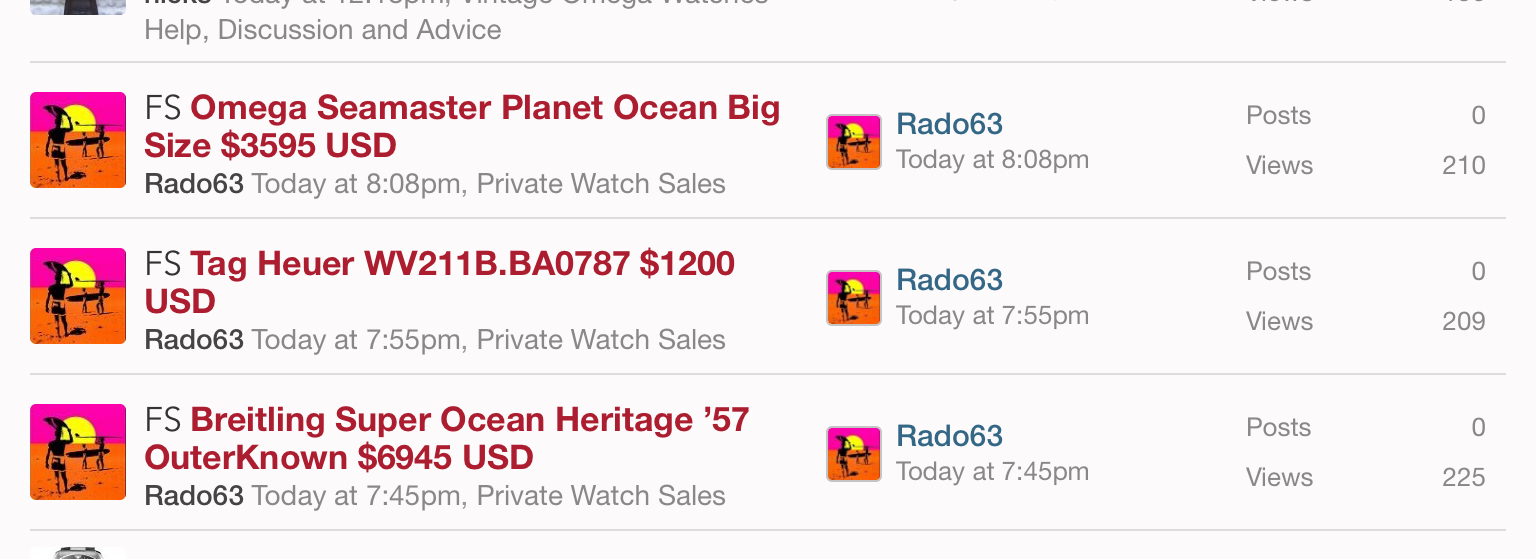
Task: Open Rado63's profile from the 7:55pm last-post column
Action: (949, 280)
